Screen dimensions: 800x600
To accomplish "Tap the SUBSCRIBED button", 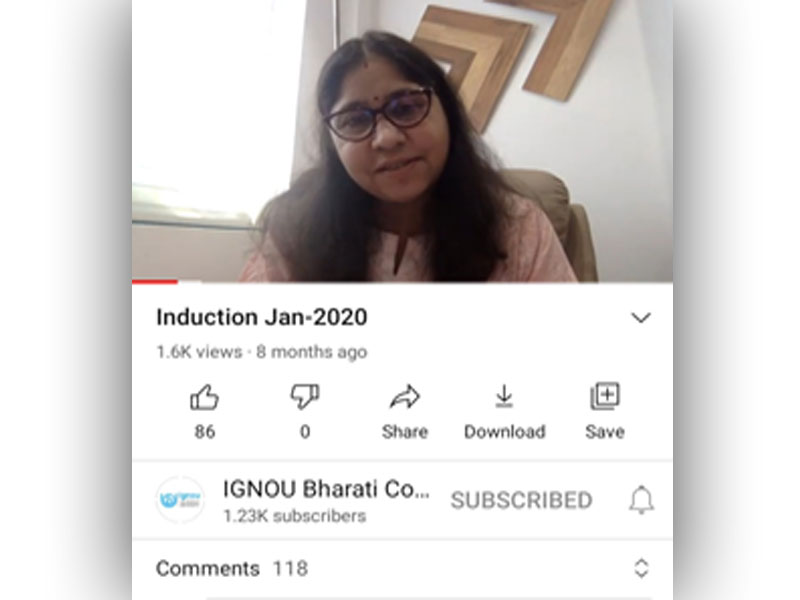I will pyautogui.click(x=521, y=500).
